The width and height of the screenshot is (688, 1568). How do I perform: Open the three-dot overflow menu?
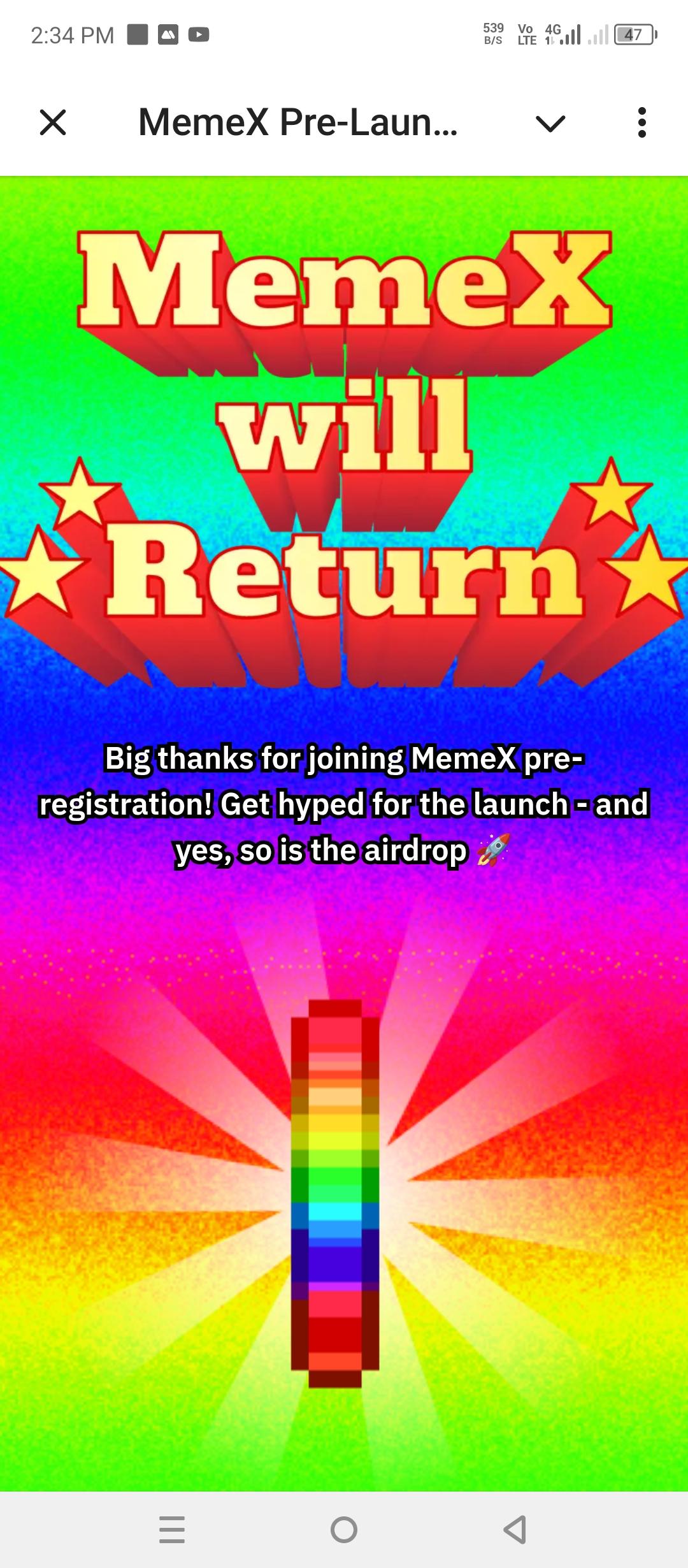641,122
